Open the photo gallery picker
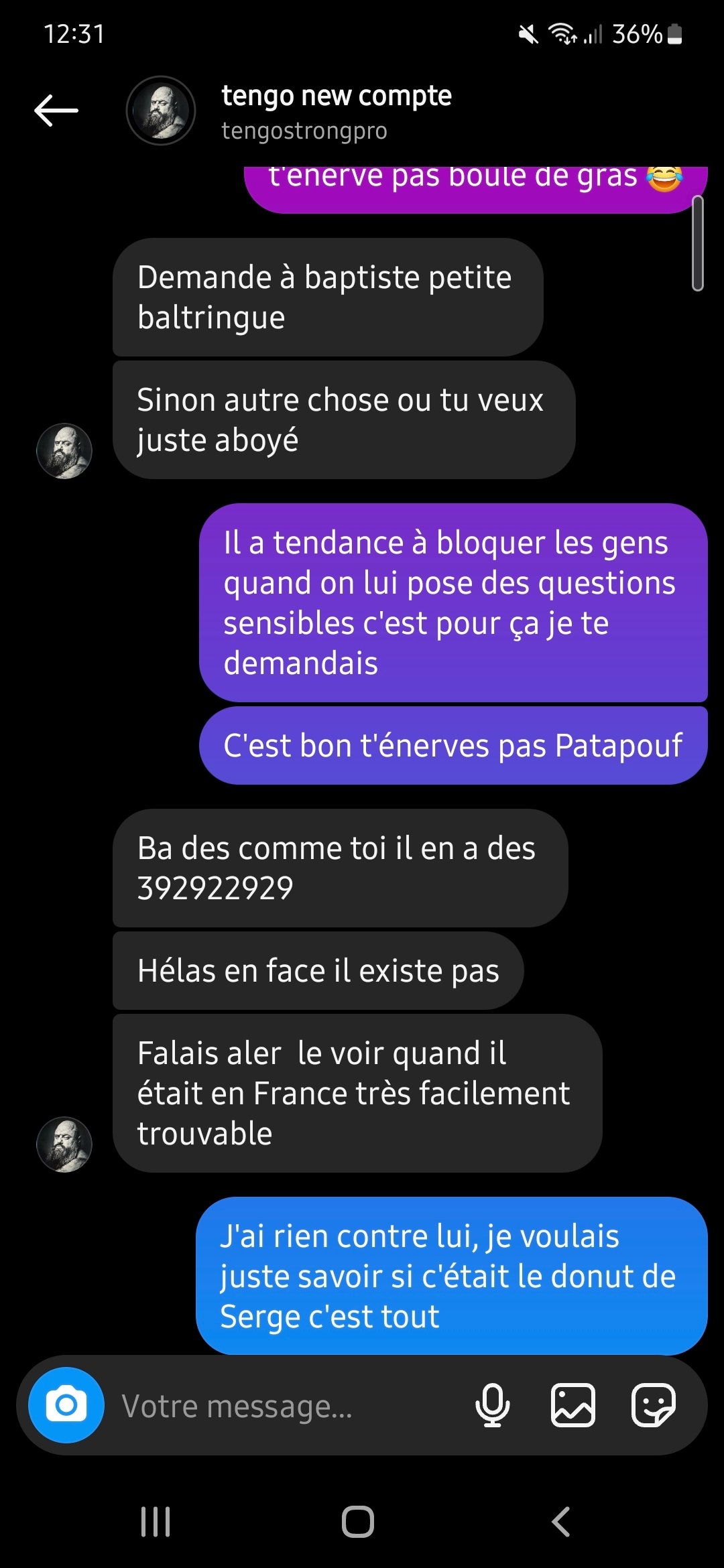 pos(573,1405)
